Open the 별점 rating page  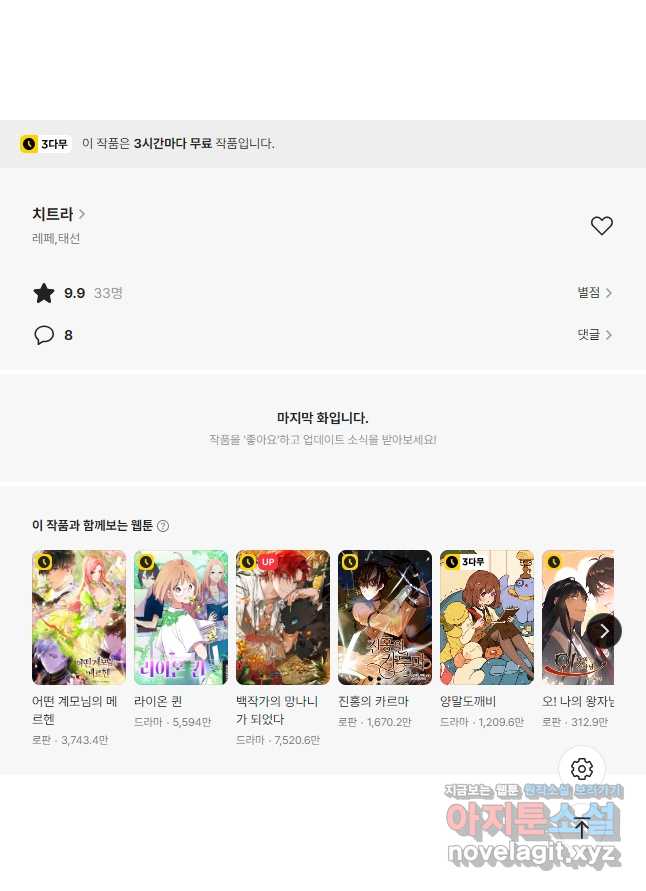594,293
